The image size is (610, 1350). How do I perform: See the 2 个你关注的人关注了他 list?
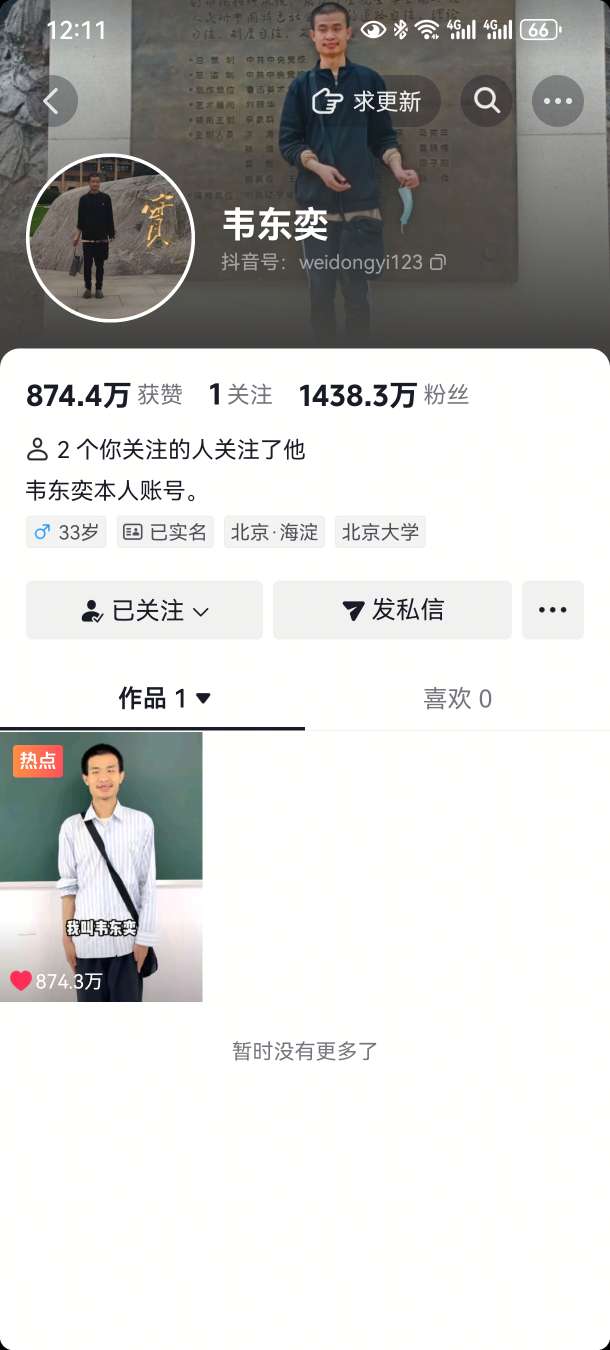(166, 450)
